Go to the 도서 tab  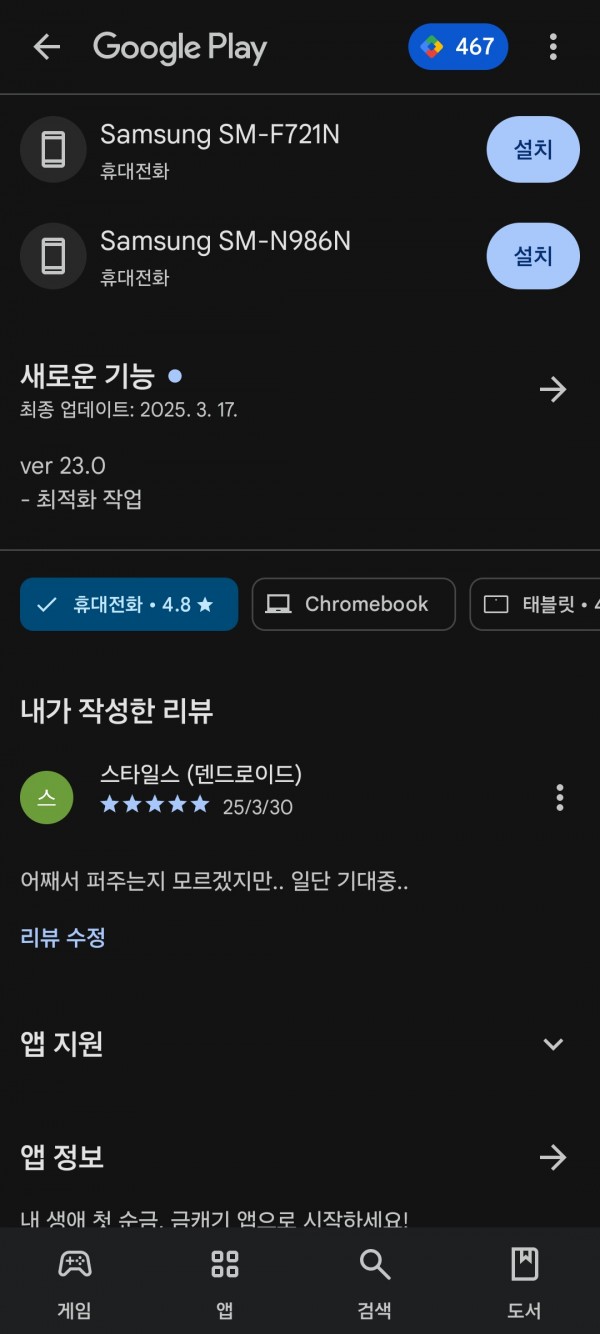525,1282
